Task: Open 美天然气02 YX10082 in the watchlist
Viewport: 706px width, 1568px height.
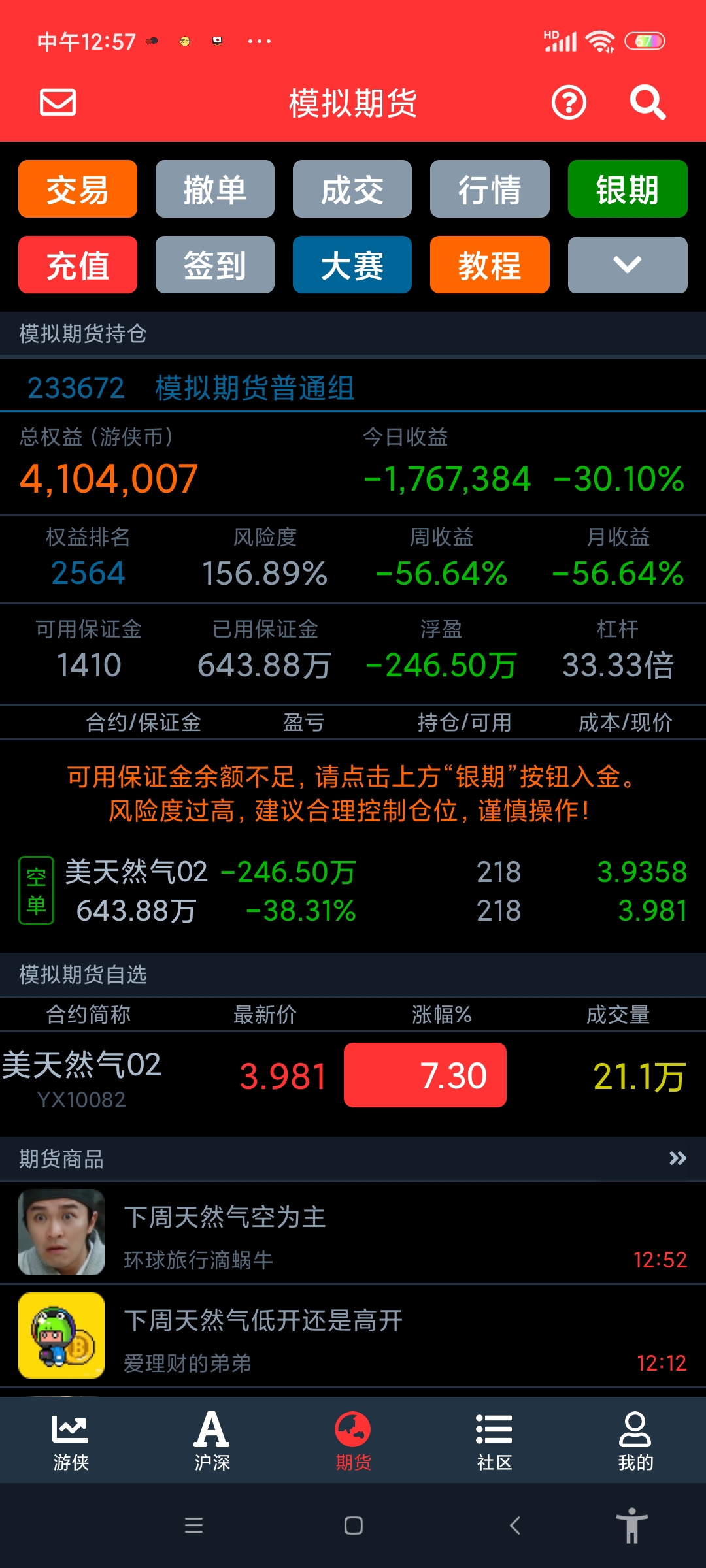Action: point(353,1077)
